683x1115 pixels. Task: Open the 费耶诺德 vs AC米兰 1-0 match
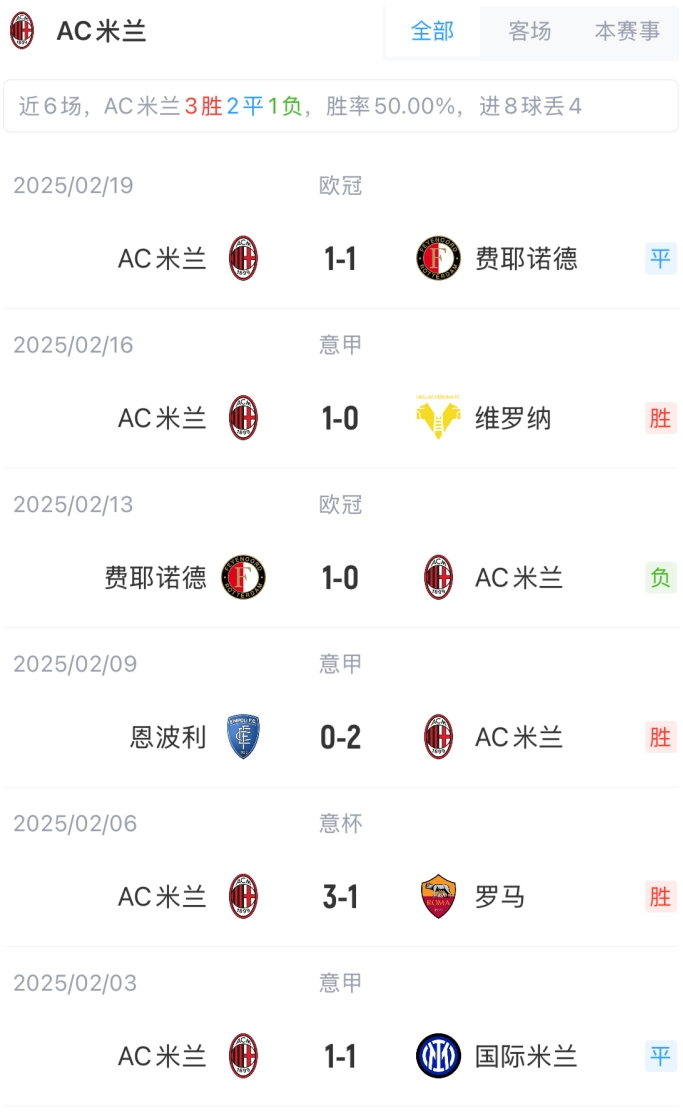(340, 578)
